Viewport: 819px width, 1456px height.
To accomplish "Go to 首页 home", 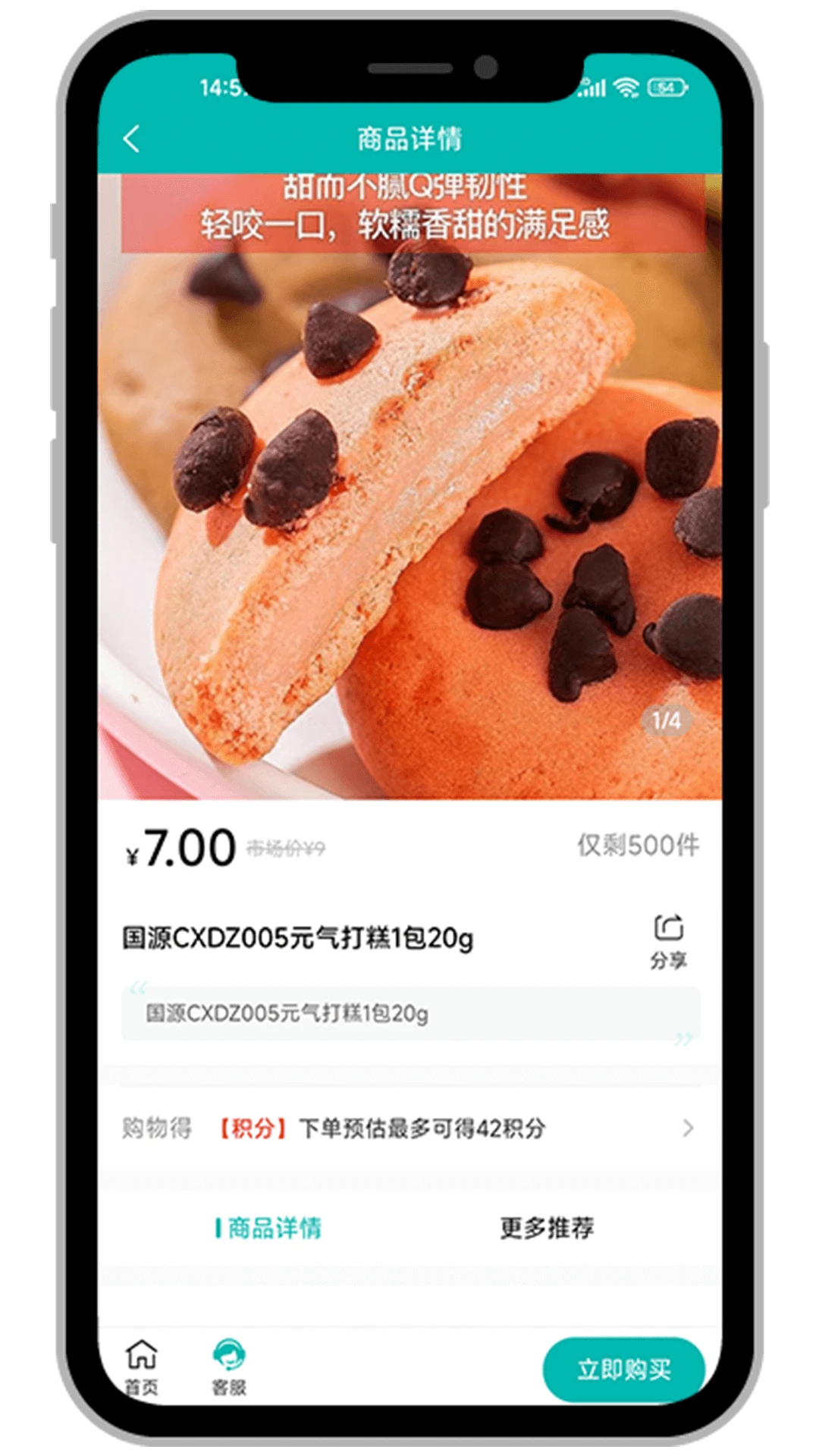I will 142,1367.
